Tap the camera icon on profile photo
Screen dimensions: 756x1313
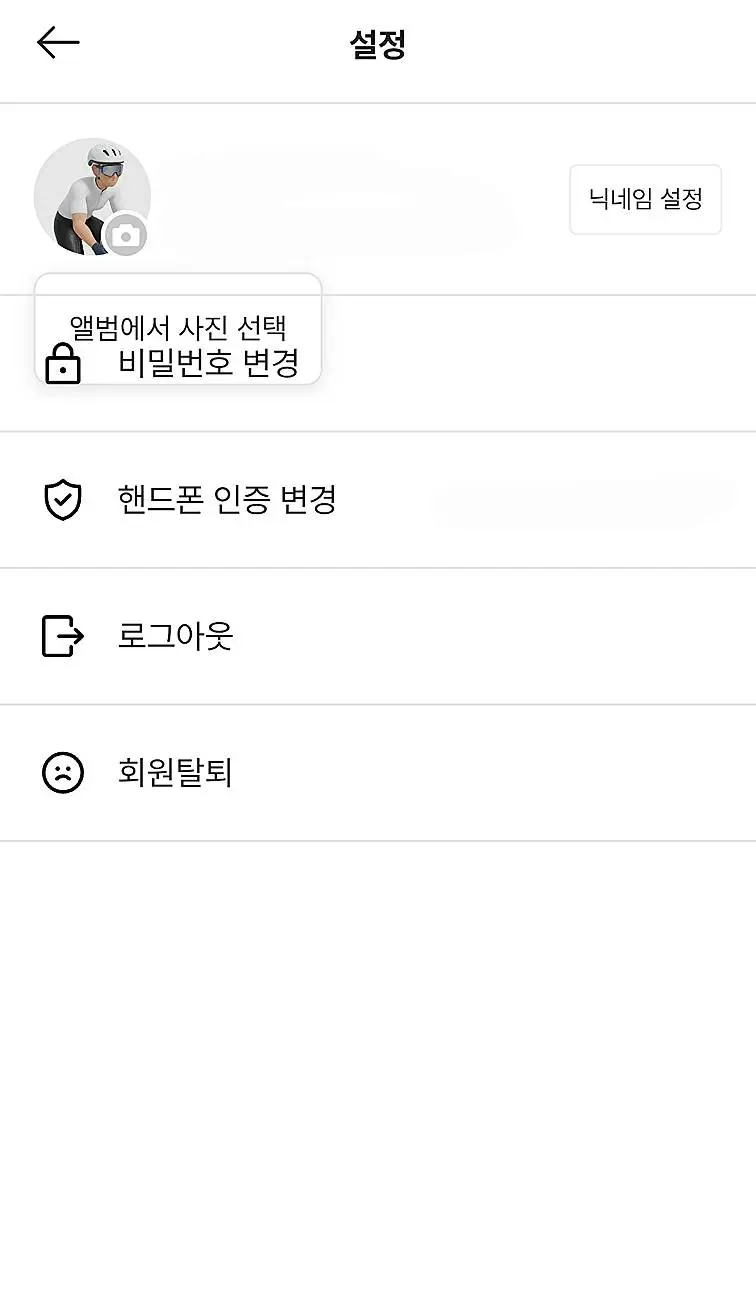[x=126, y=235]
